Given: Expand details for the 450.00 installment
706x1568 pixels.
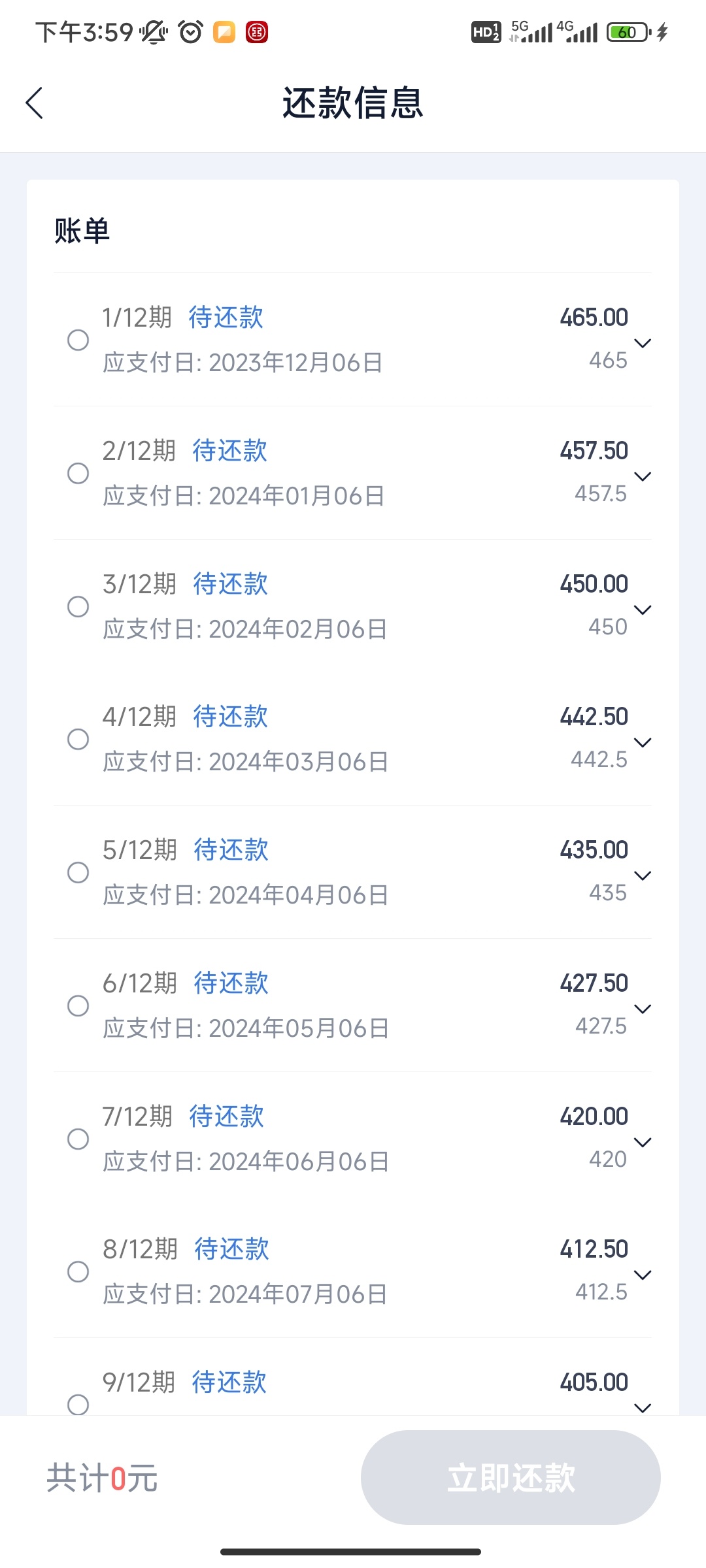Looking at the screenshot, I should (643, 610).
